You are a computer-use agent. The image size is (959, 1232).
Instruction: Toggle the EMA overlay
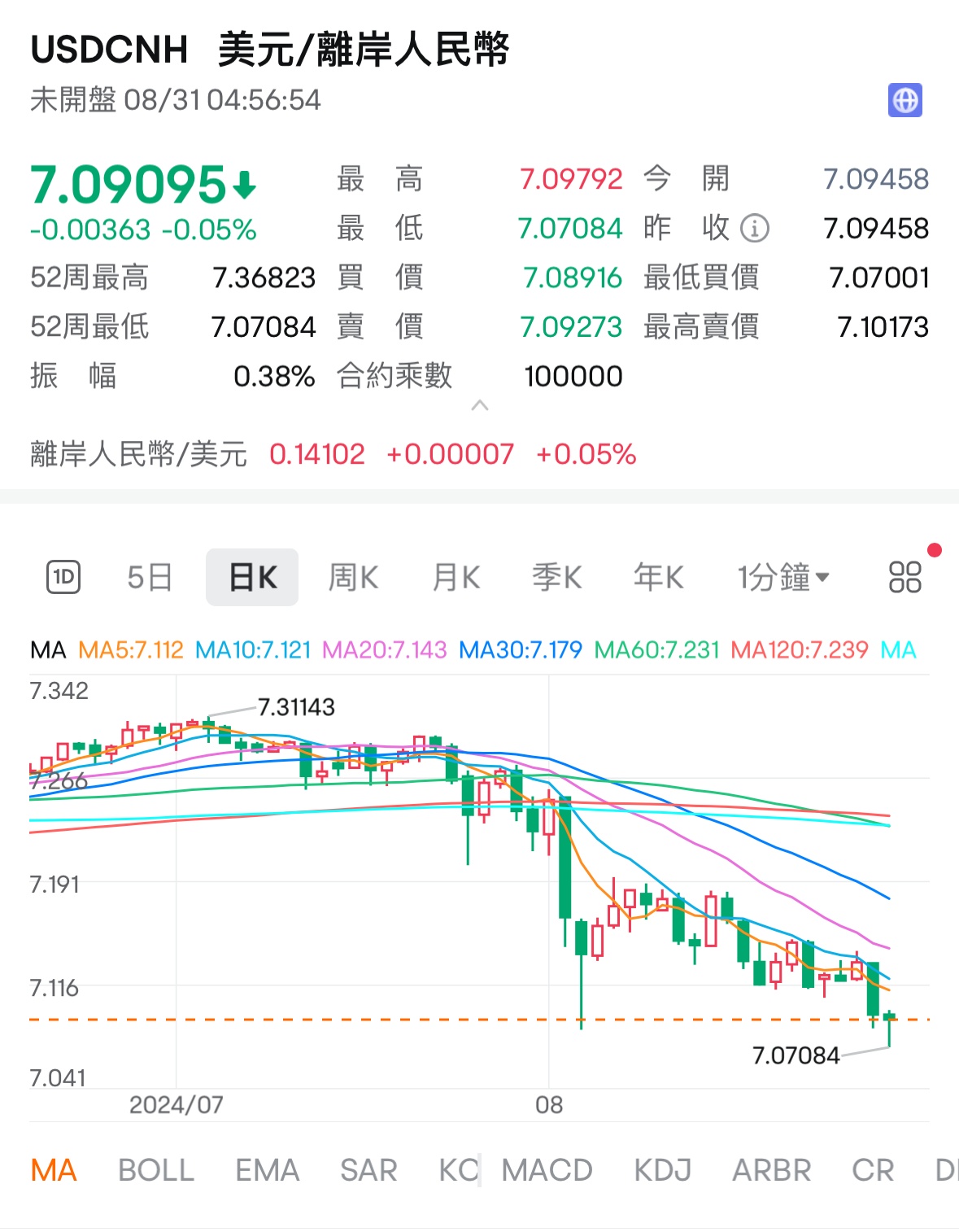tap(268, 1169)
